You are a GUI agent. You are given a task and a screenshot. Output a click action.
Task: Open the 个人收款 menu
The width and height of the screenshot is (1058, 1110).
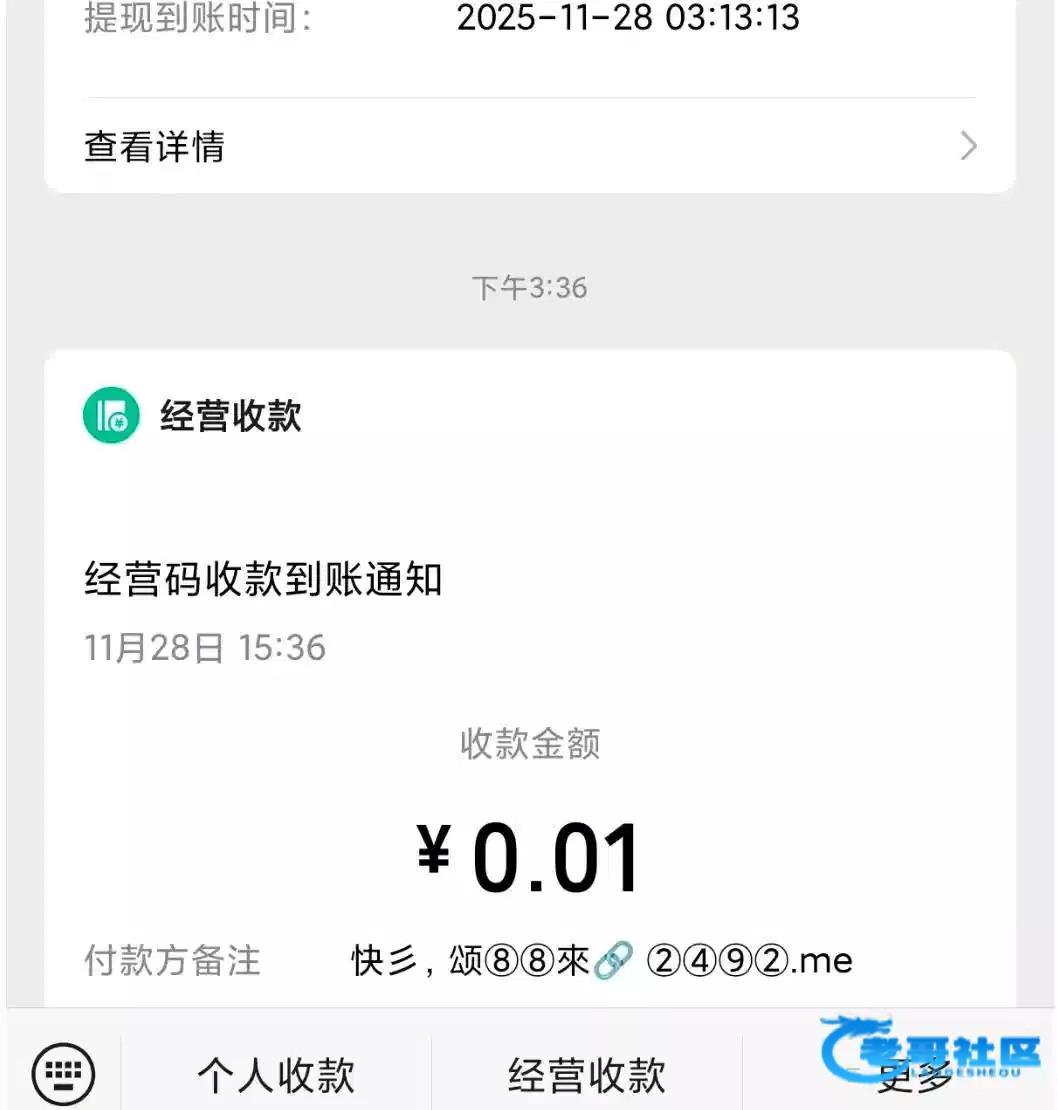tap(276, 1075)
